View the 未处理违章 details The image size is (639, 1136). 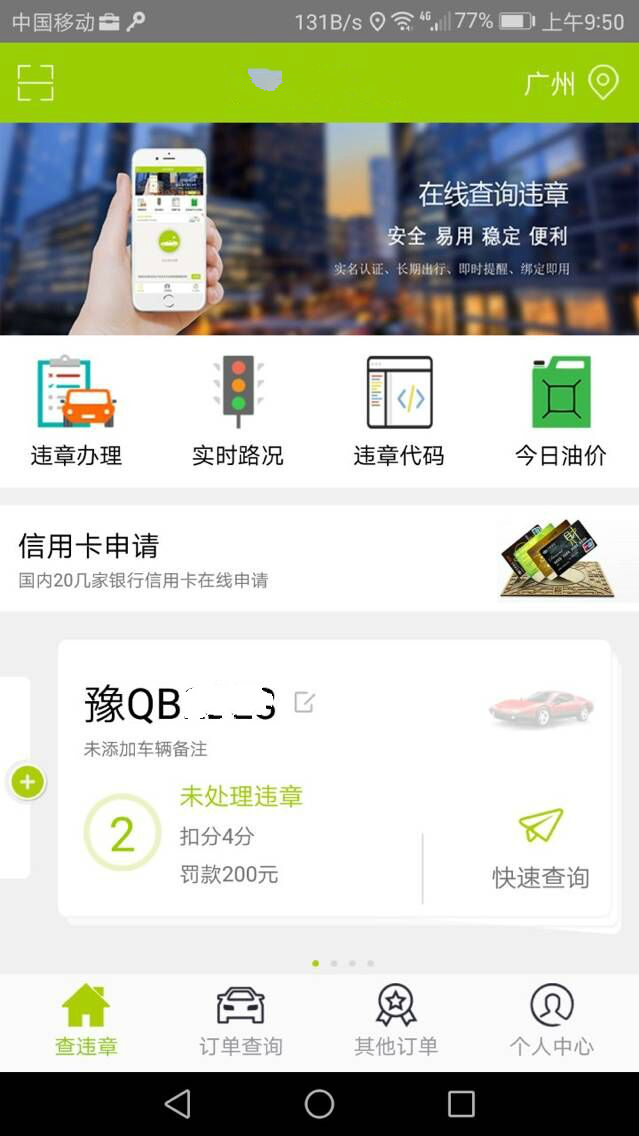click(241, 797)
